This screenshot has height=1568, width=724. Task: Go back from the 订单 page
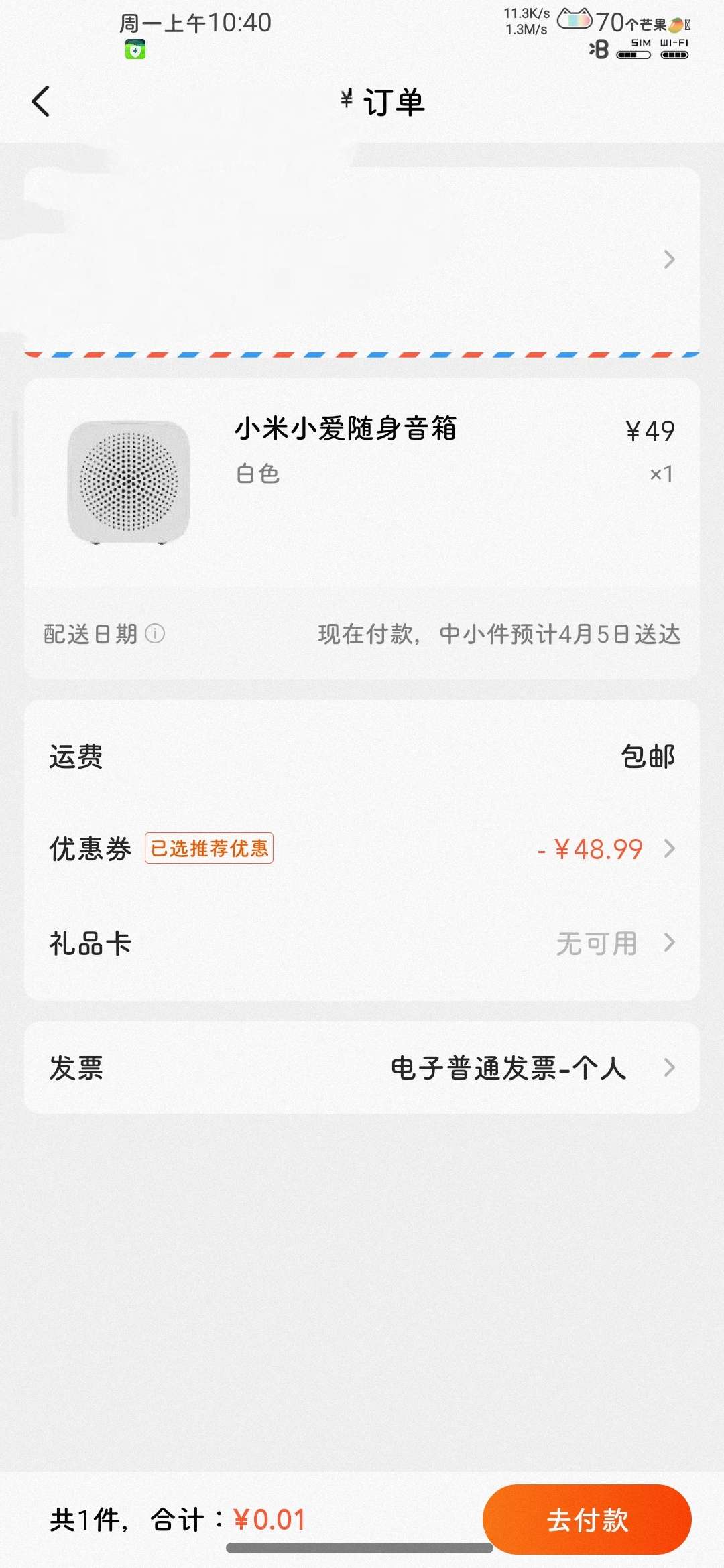click(41, 102)
